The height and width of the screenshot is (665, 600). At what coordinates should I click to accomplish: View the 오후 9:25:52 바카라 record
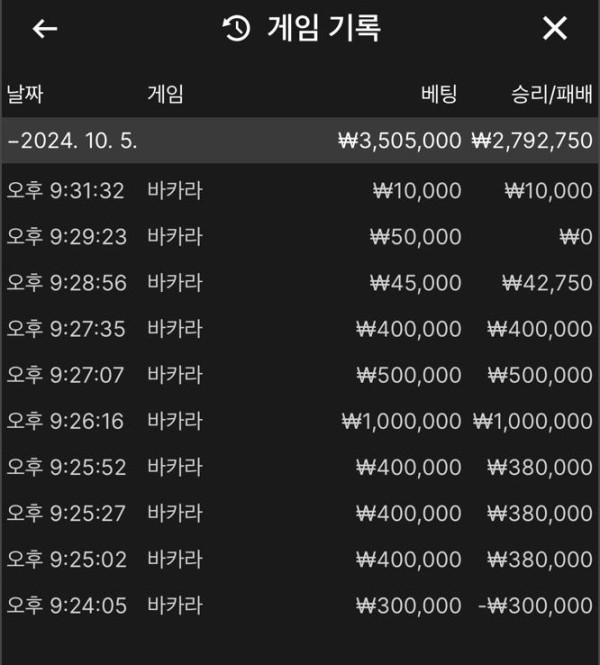[300, 467]
